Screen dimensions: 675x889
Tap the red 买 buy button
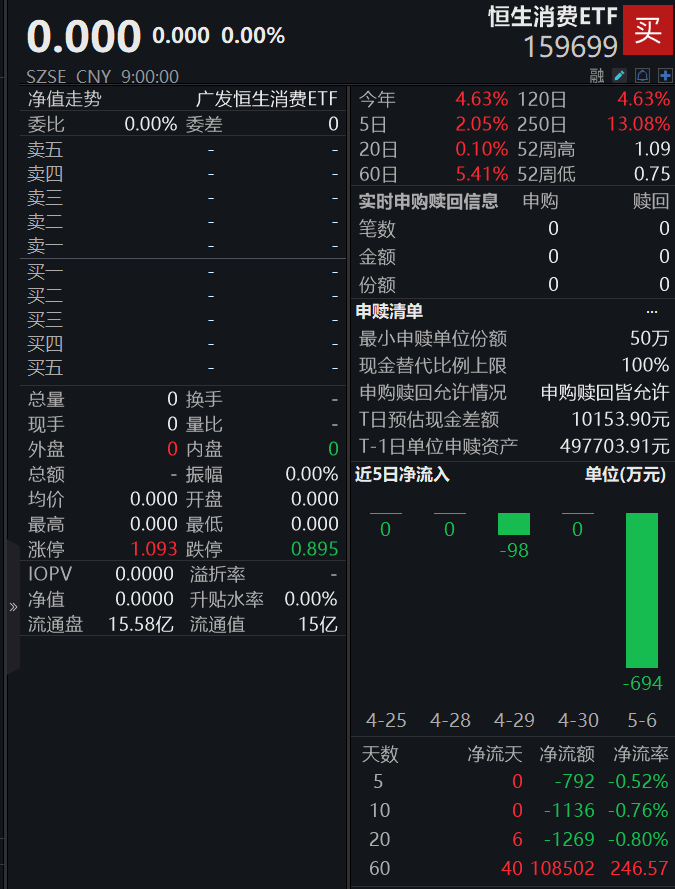coord(648,31)
